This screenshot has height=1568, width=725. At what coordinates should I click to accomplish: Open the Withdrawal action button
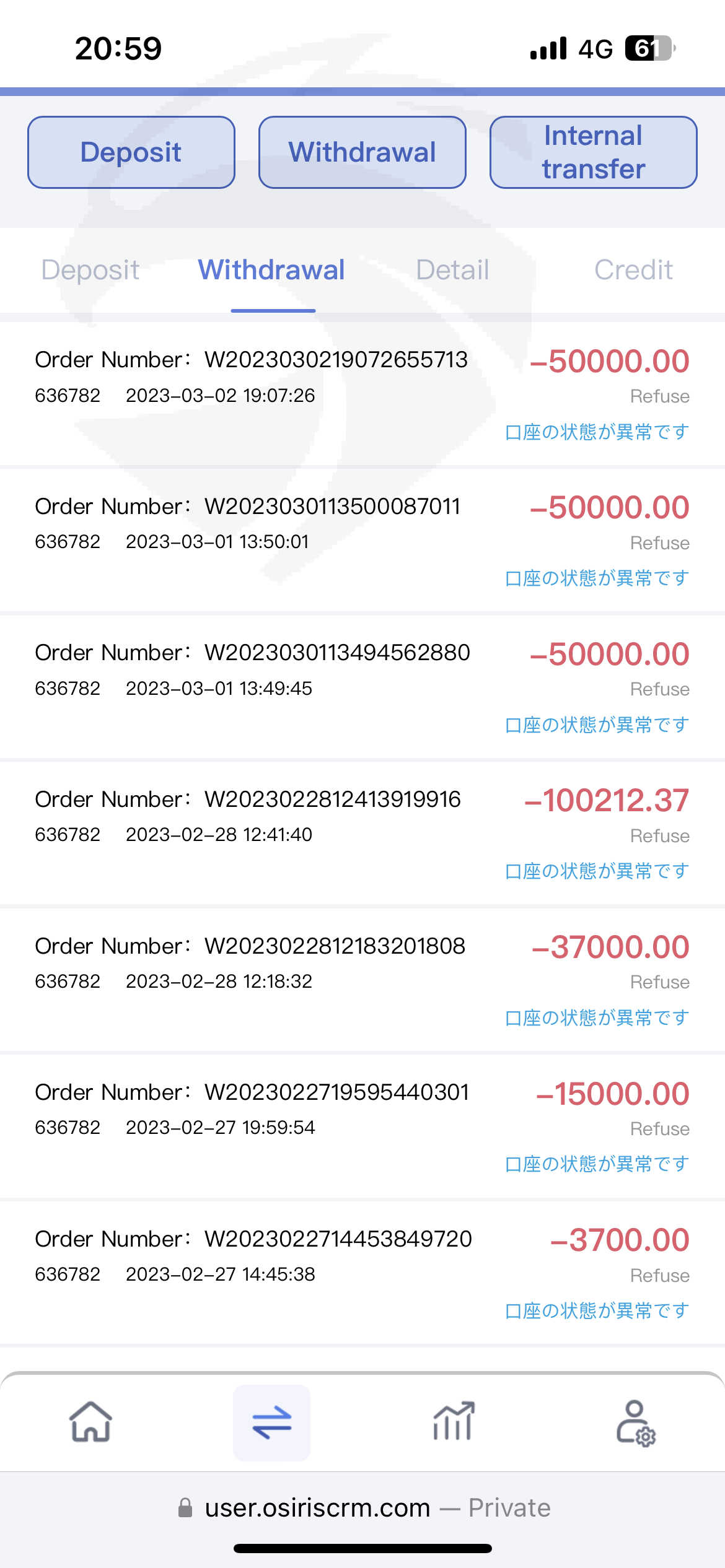[x=362, y=152]
